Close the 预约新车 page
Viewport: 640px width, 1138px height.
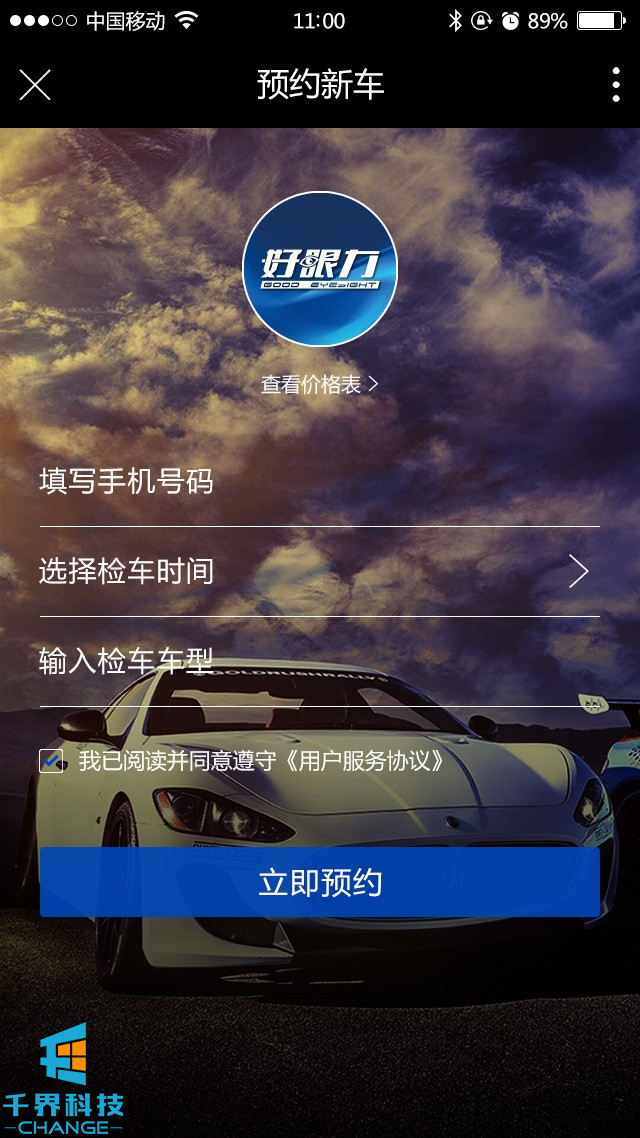(x=35, y=86)
